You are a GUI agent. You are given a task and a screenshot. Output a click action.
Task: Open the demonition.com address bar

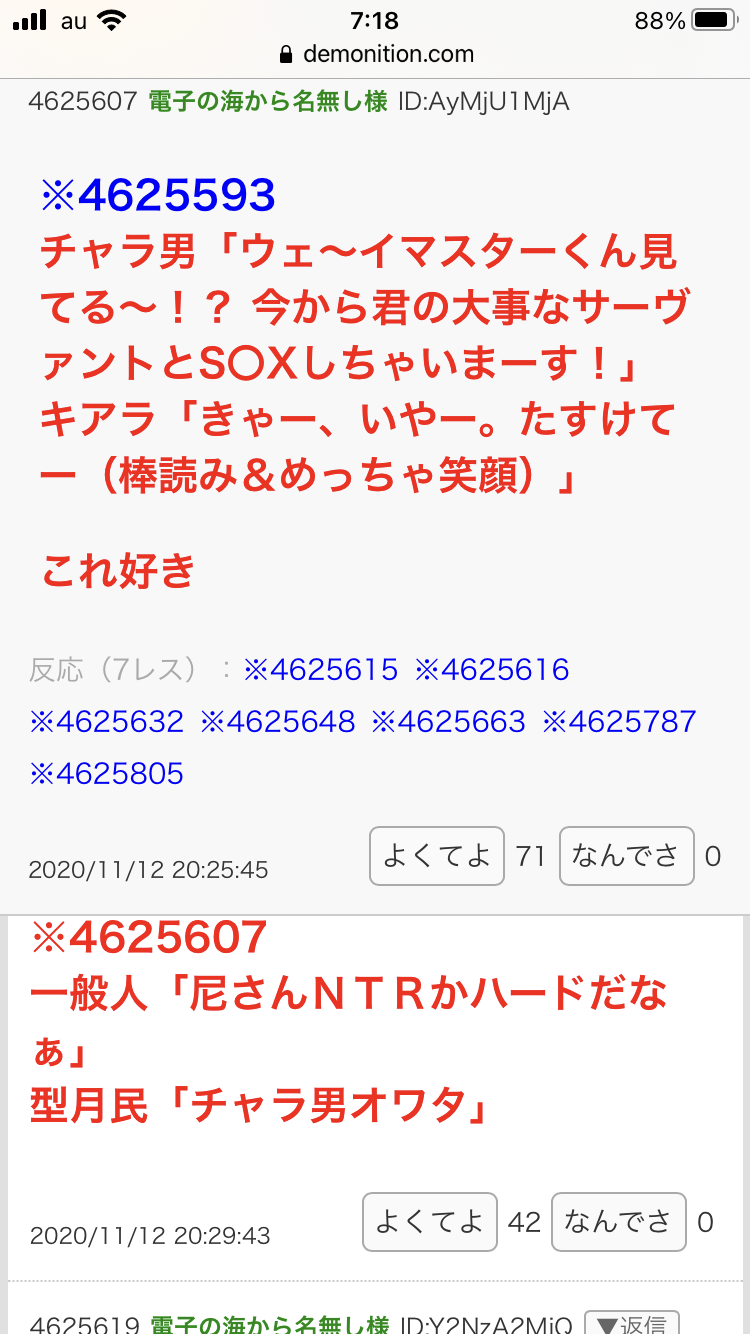click(375, 53)
